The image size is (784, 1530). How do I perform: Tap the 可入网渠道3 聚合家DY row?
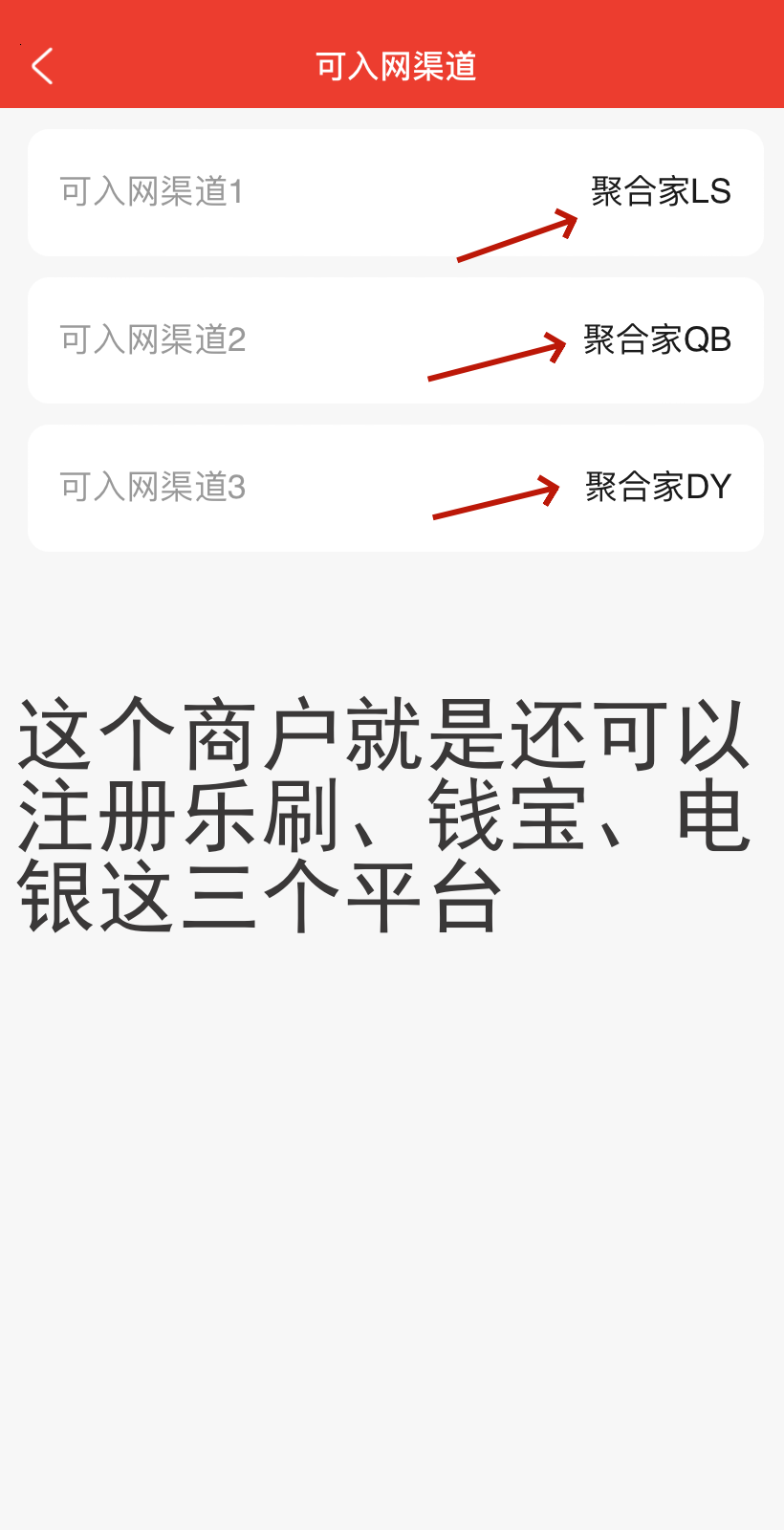pos(395,488)
